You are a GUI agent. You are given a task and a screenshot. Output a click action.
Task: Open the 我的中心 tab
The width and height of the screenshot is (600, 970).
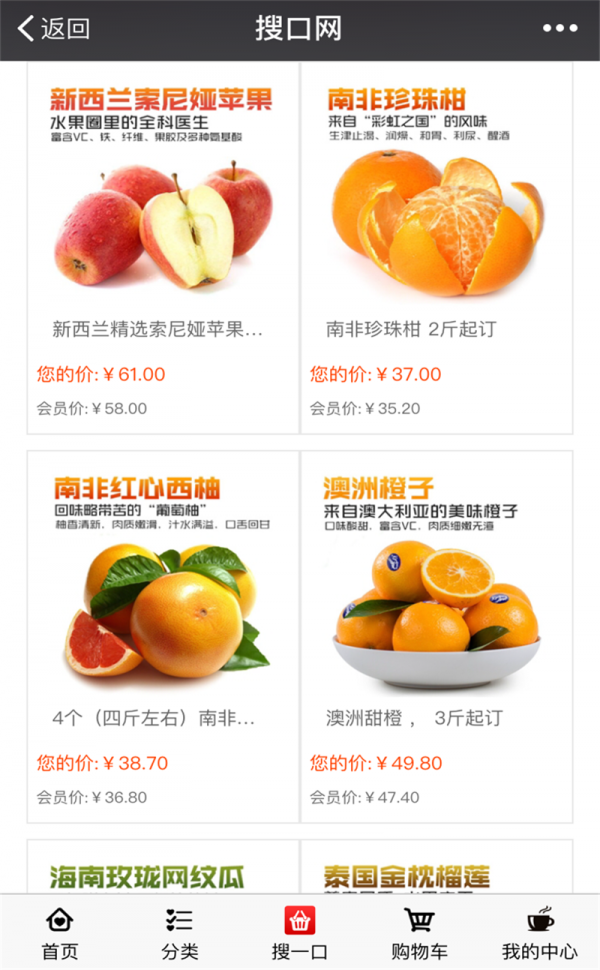pyautogui.click(x=539, y=934)
